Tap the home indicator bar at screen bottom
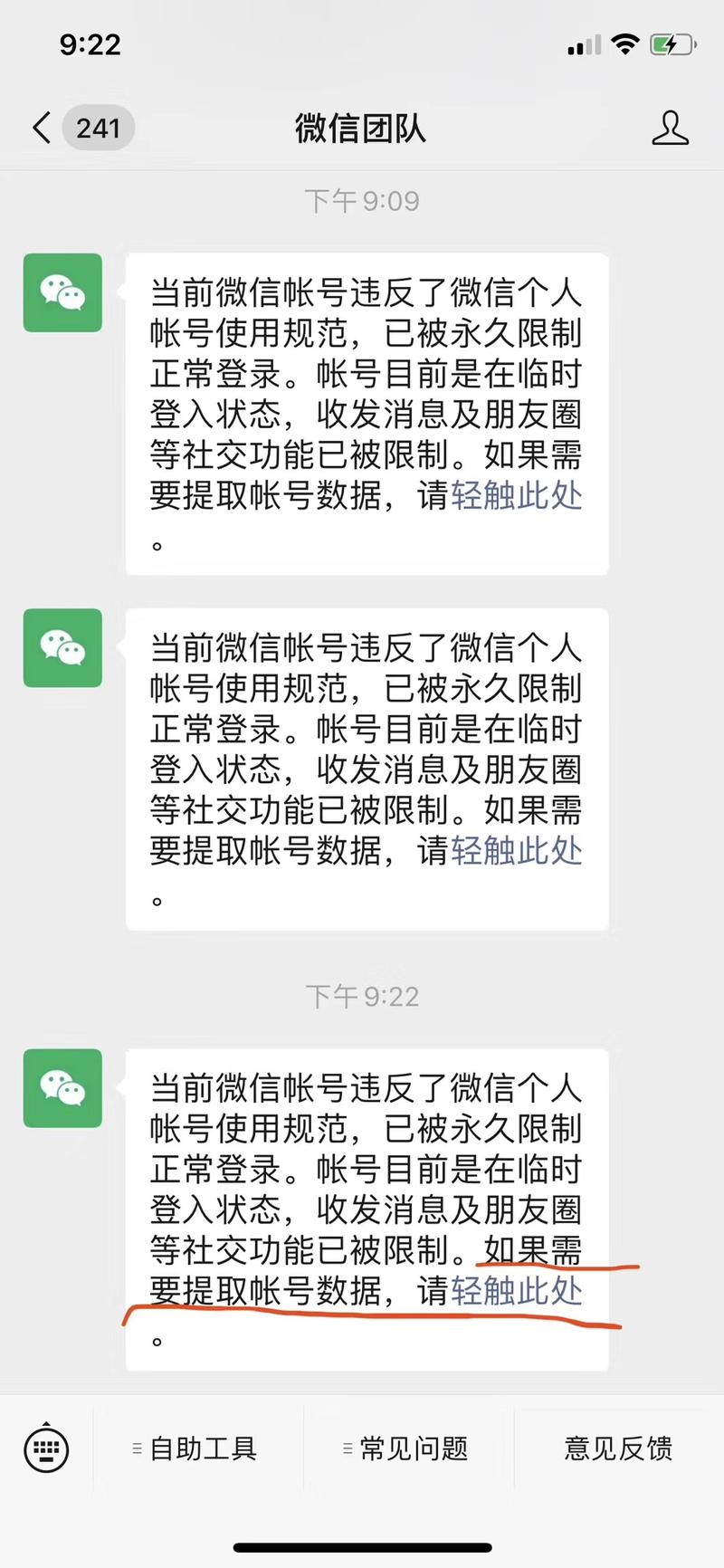 pos(362,1548)
